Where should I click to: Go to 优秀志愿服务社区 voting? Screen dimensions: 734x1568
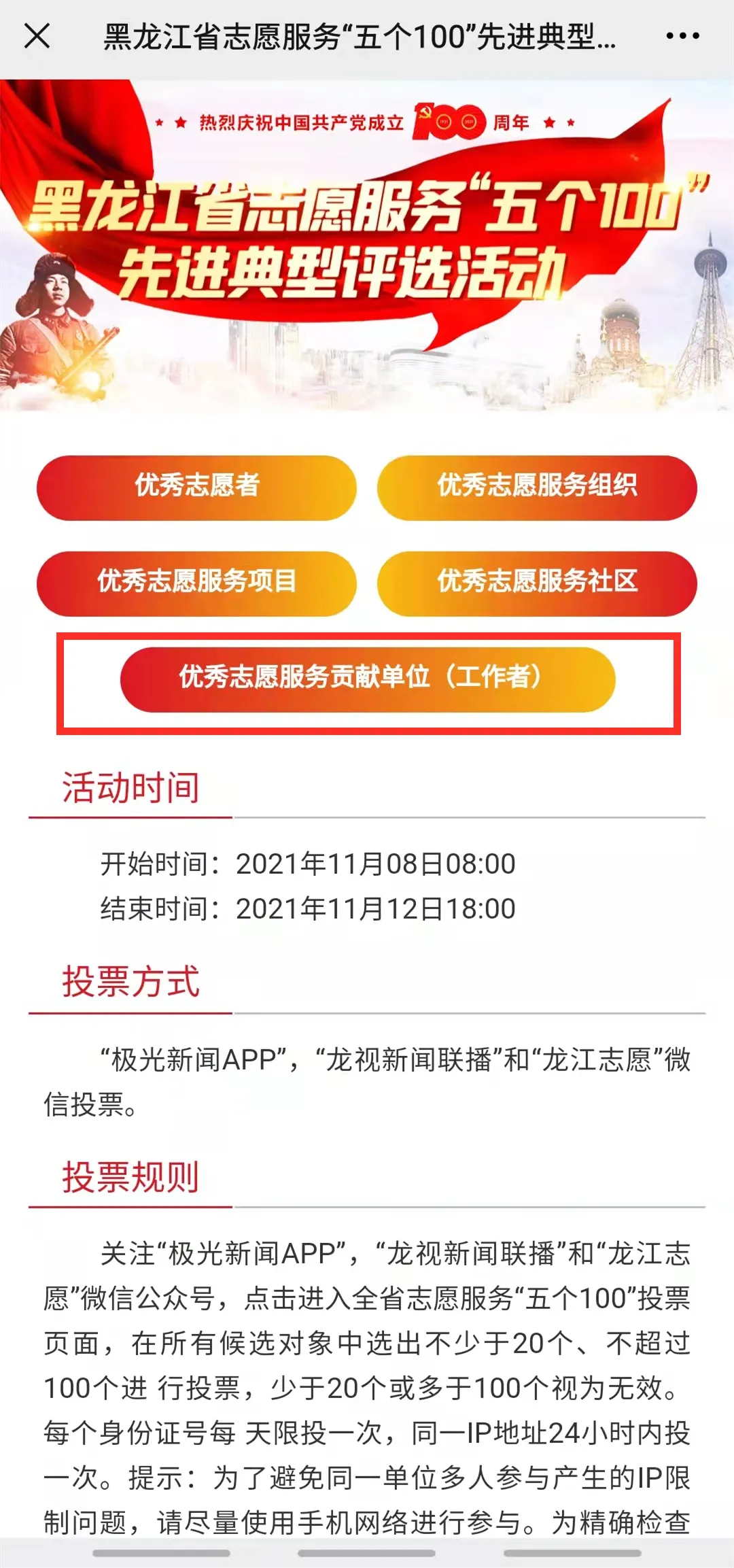[x=537, y=583]
